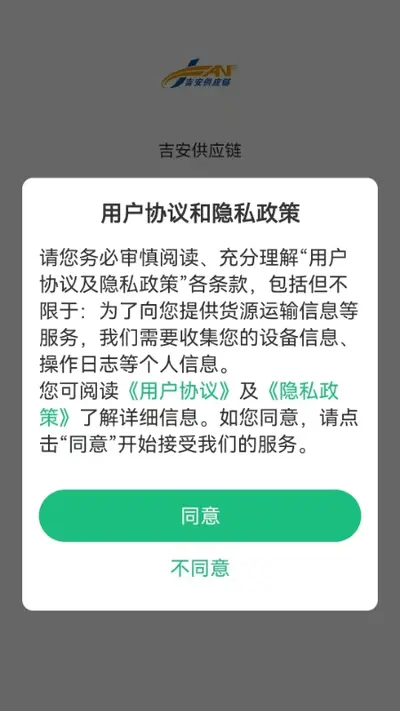
Task: Open the 《用户协议》 link
Action: point(179,391)
